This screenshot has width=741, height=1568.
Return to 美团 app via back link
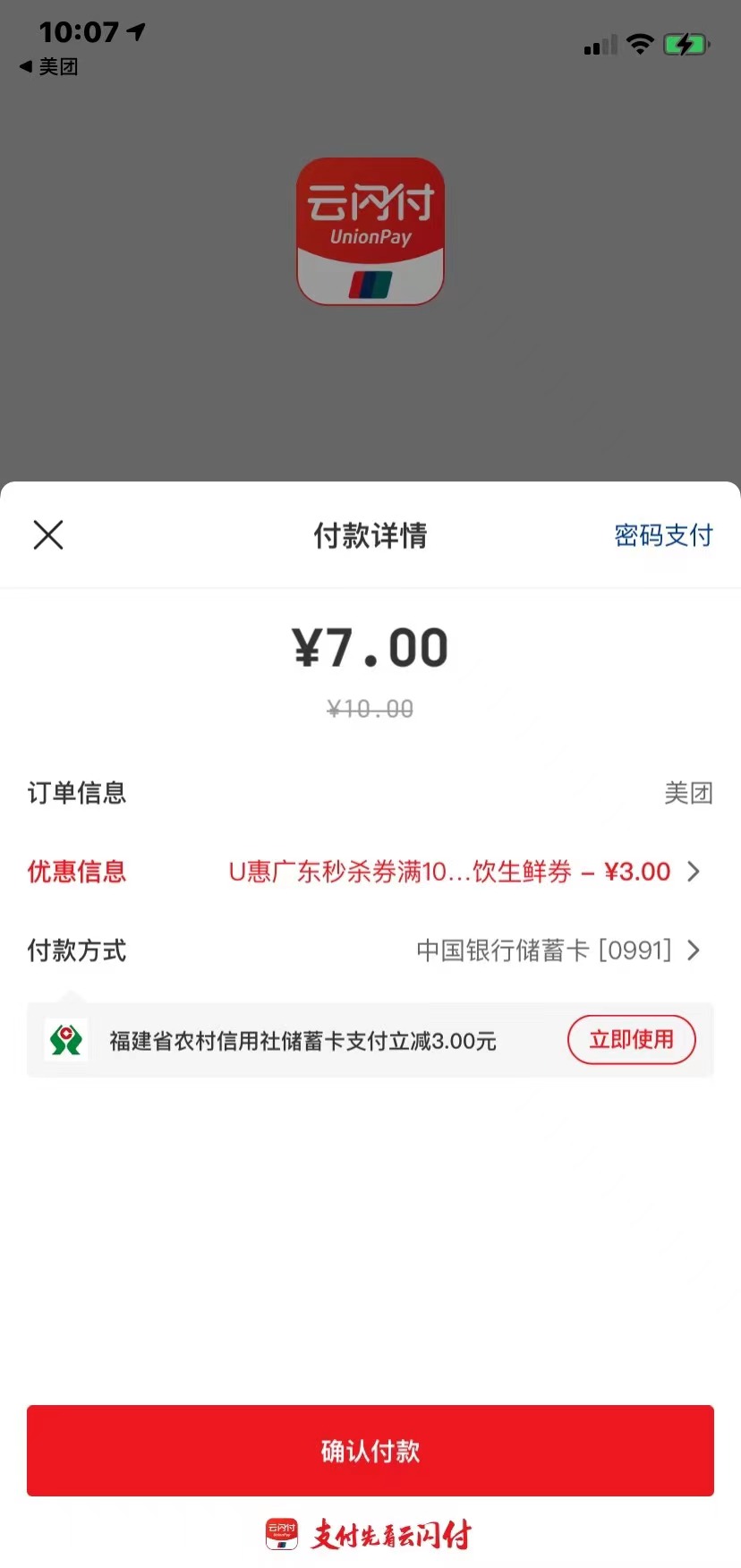49,66
